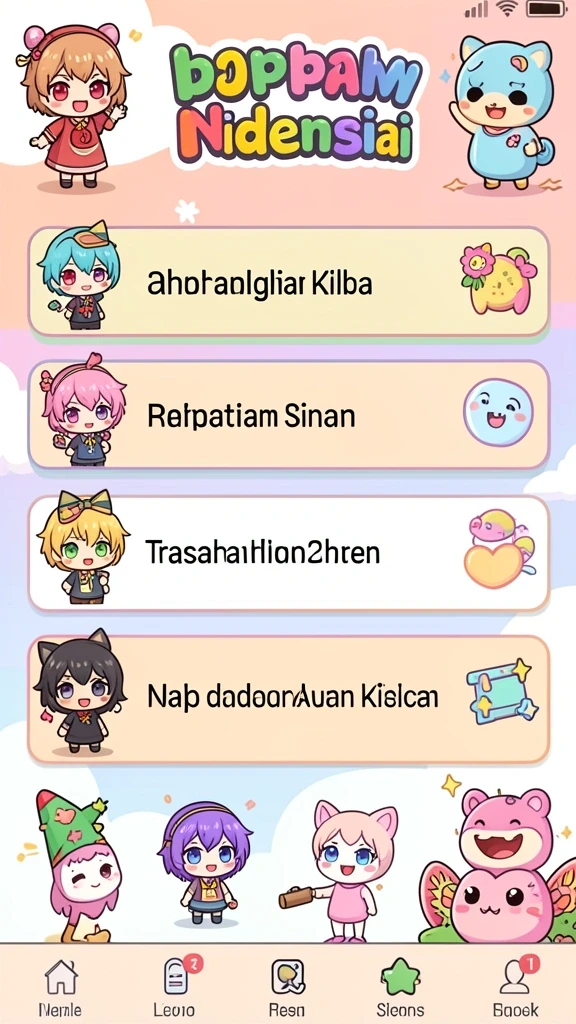Choose the Nap dadoonAuan Kislcan row
The width and height of the screenshot is (576, 1024).
click(288, 699)
